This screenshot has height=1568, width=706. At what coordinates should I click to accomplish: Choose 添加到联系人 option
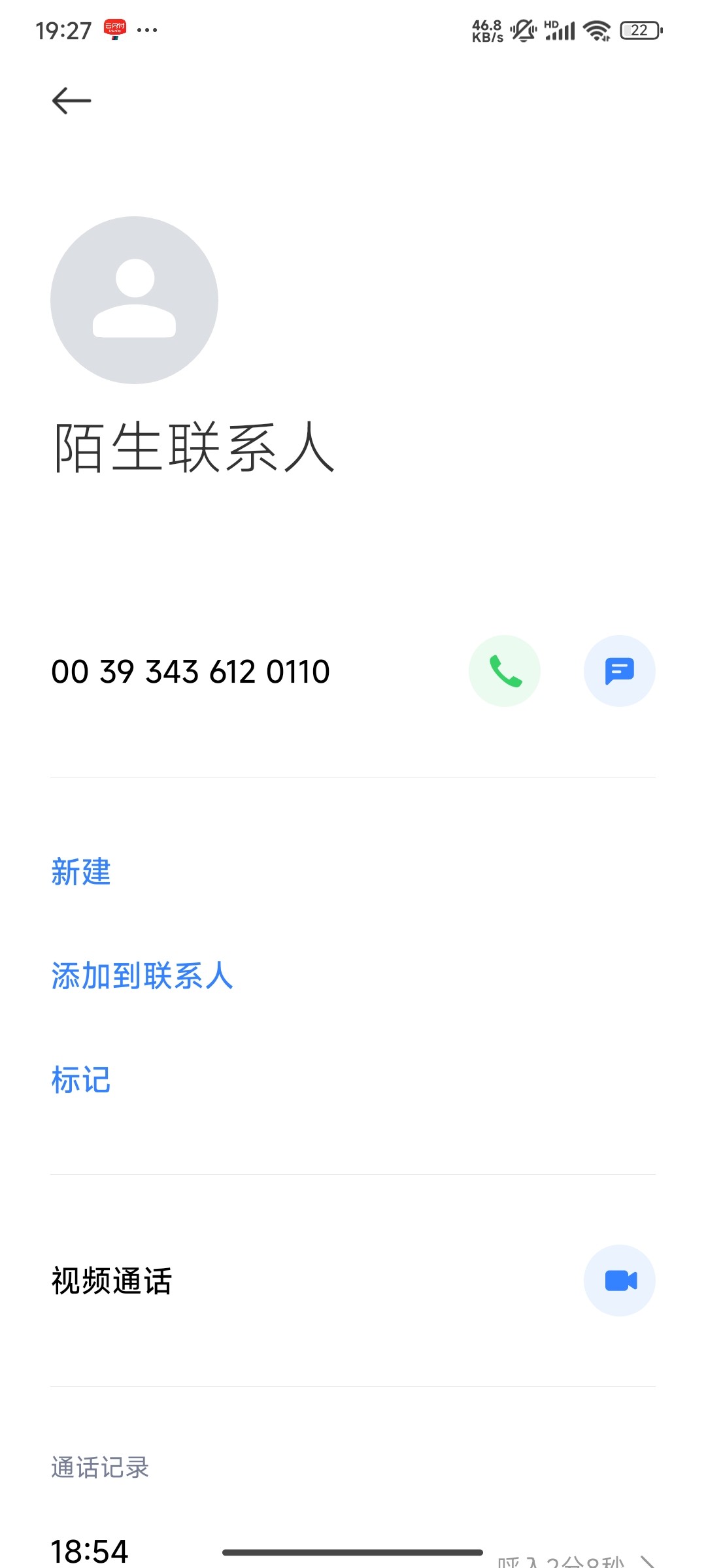pos(142,975)
